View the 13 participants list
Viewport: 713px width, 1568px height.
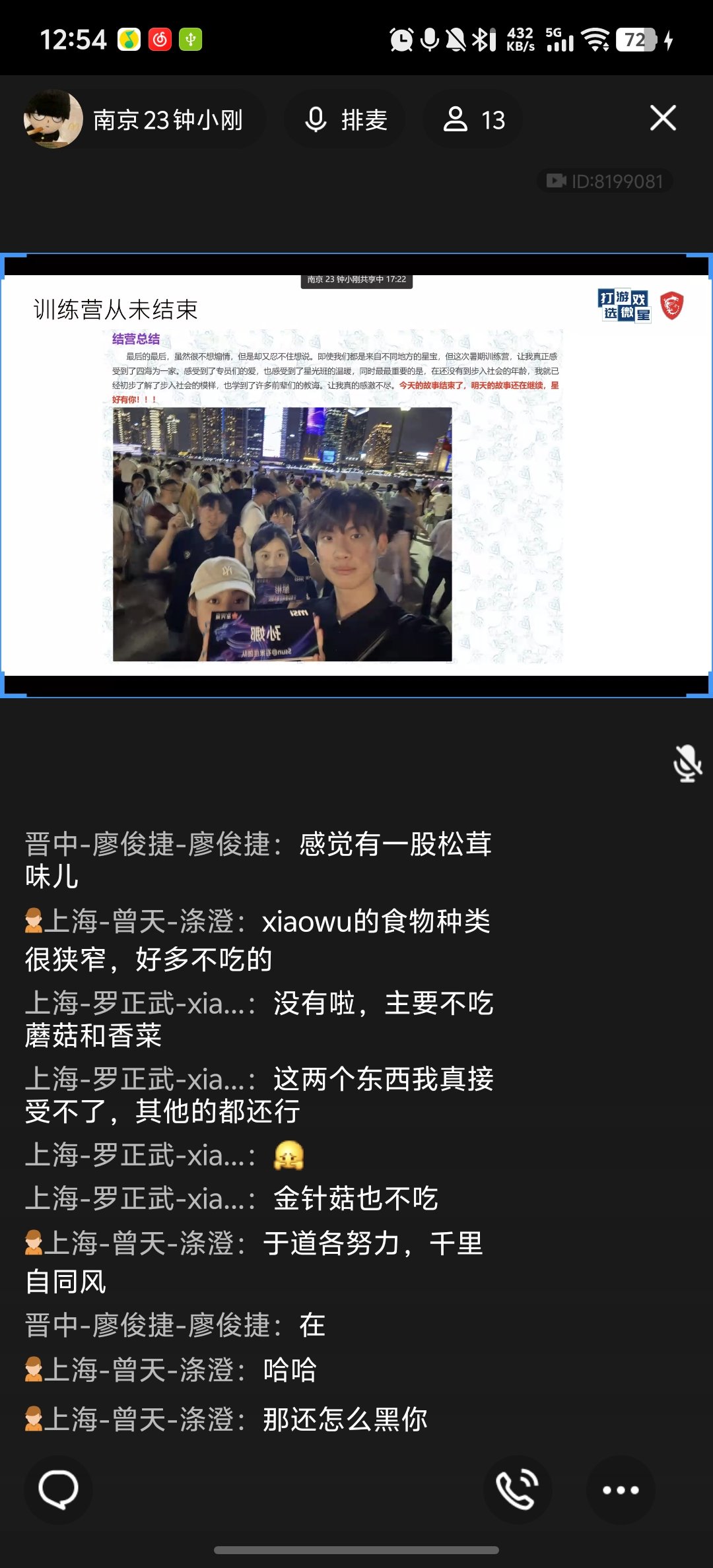pos(473,119)
